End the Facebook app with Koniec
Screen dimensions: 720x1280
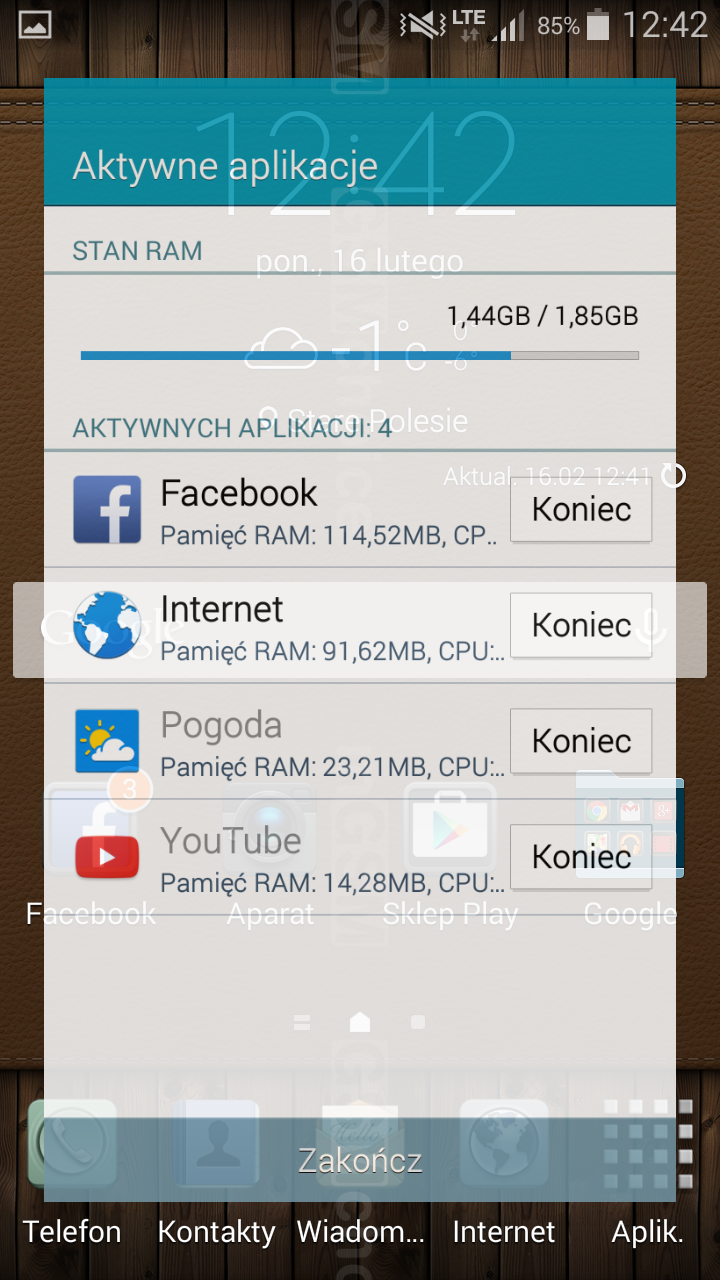point(581,509)
